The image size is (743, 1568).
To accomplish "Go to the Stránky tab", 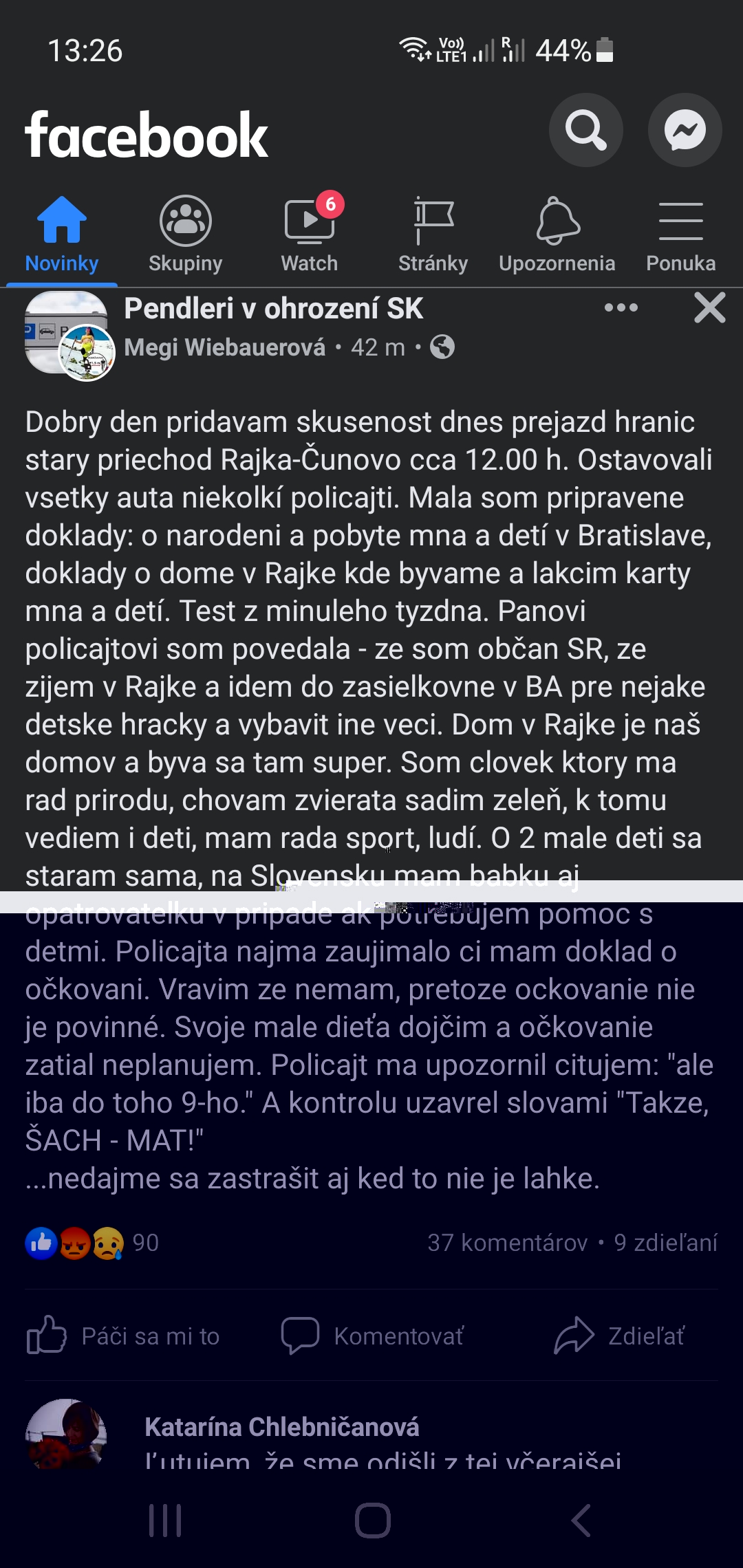I will pyautogui.click(x=433, y=235).
